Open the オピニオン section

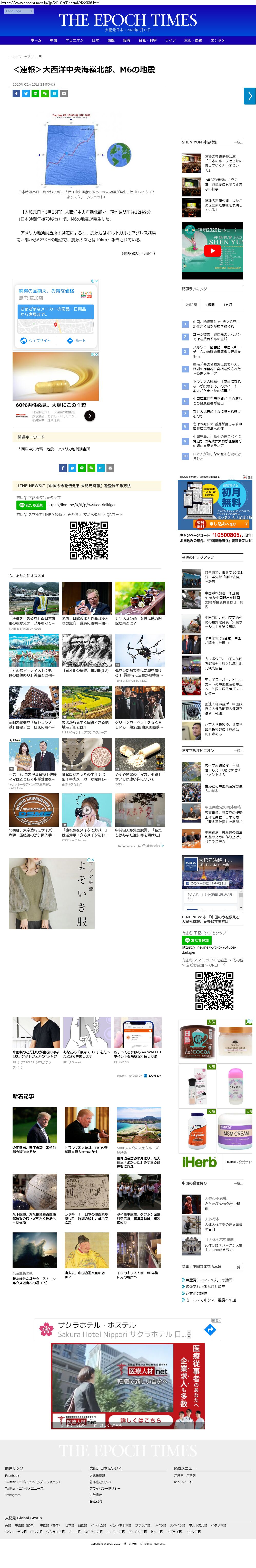pyautogui.click(x=74, y=40)
